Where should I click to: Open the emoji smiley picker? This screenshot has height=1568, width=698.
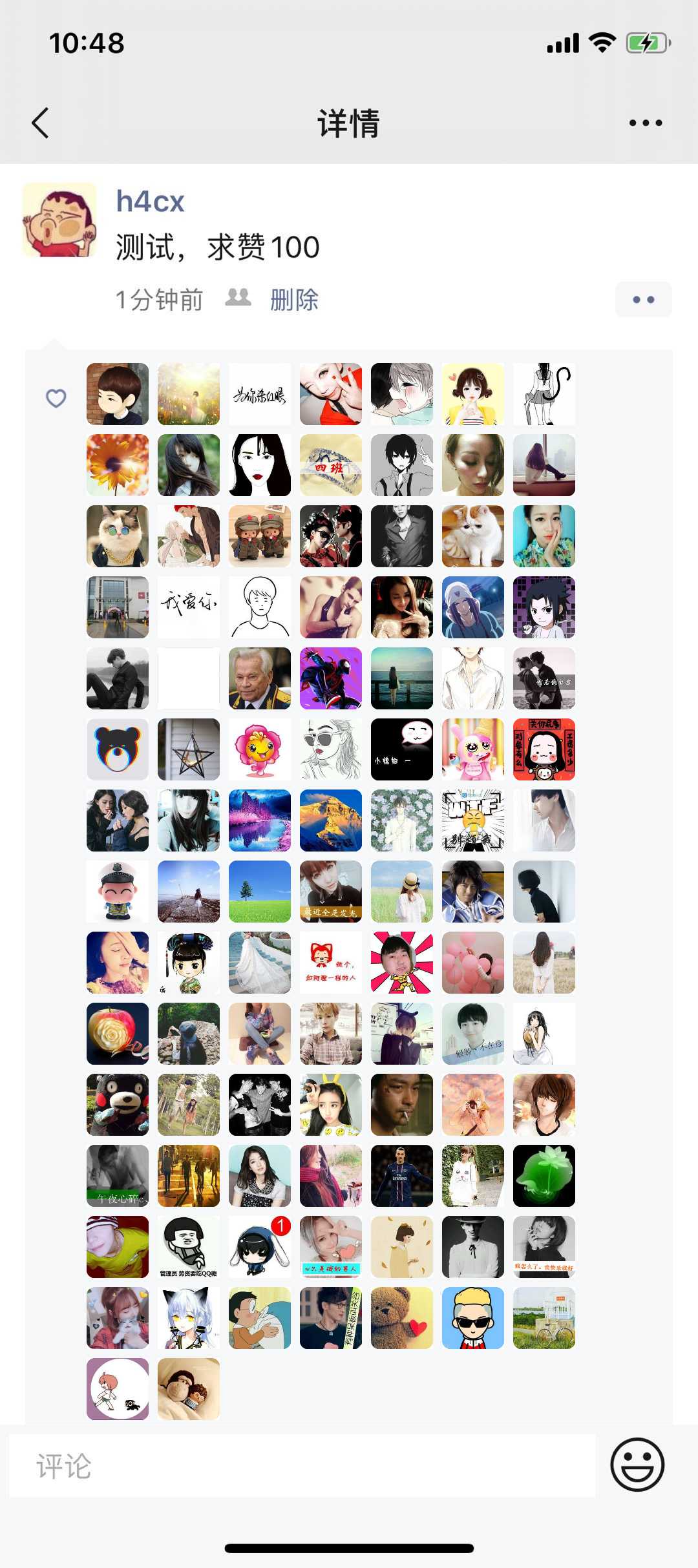pyautogui.click(x=637, y=1464)
